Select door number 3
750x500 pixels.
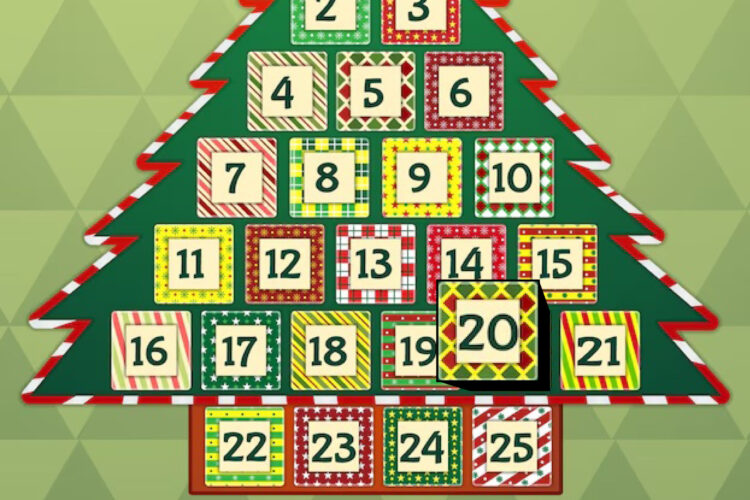coord(421,17)
